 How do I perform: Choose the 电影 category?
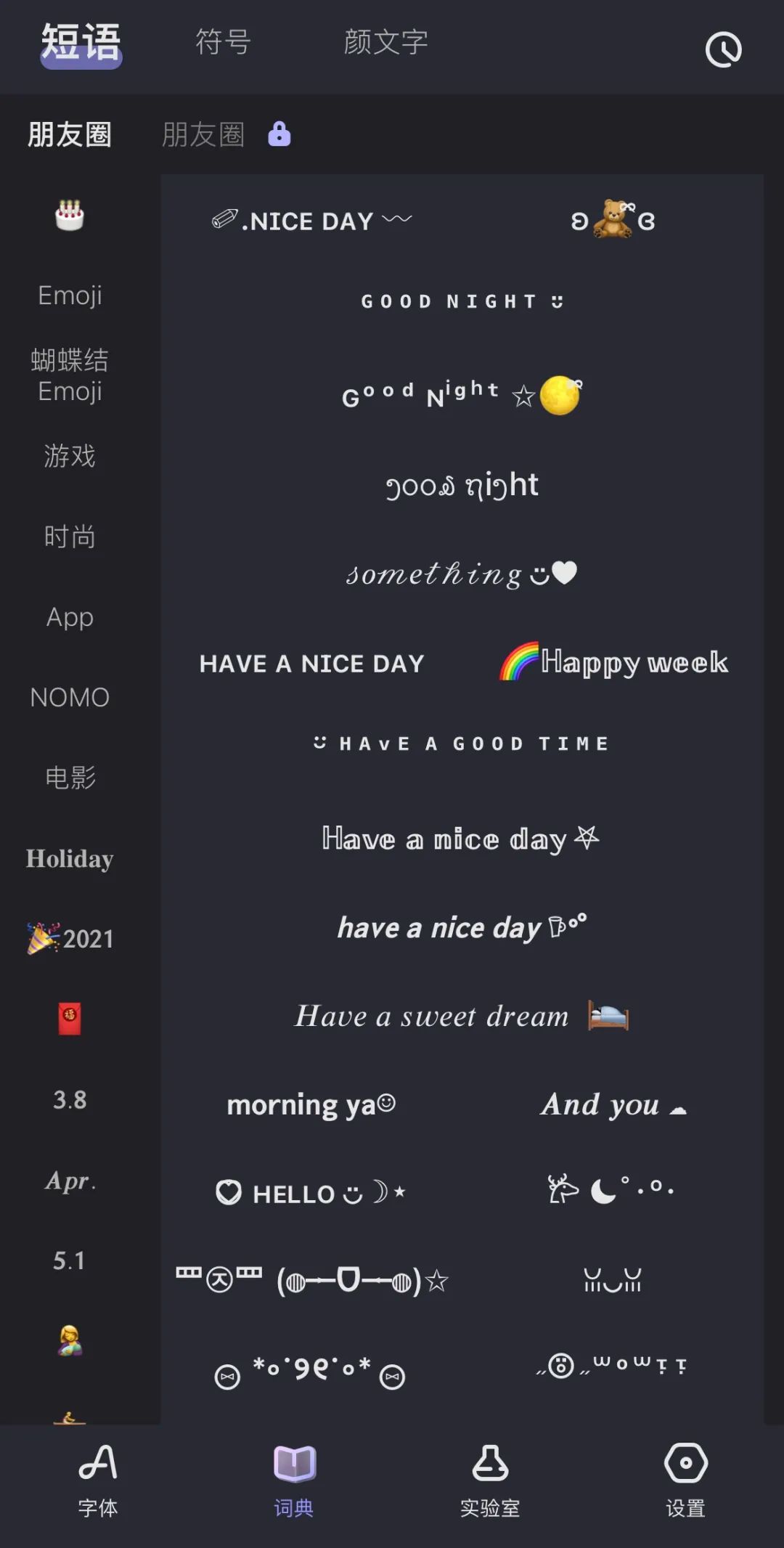(70, 778)
